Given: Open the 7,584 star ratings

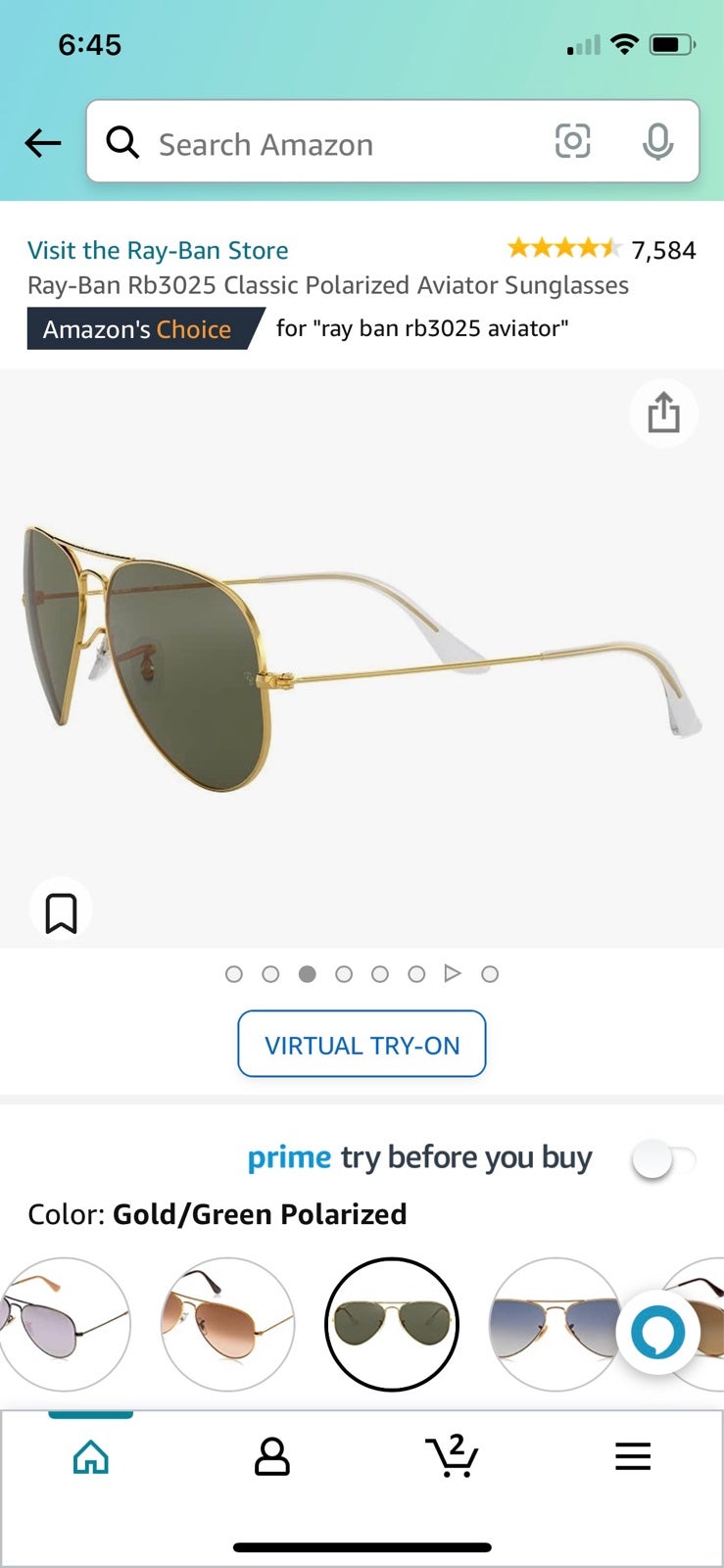Looking at the screenshot, I should point(602,249).
